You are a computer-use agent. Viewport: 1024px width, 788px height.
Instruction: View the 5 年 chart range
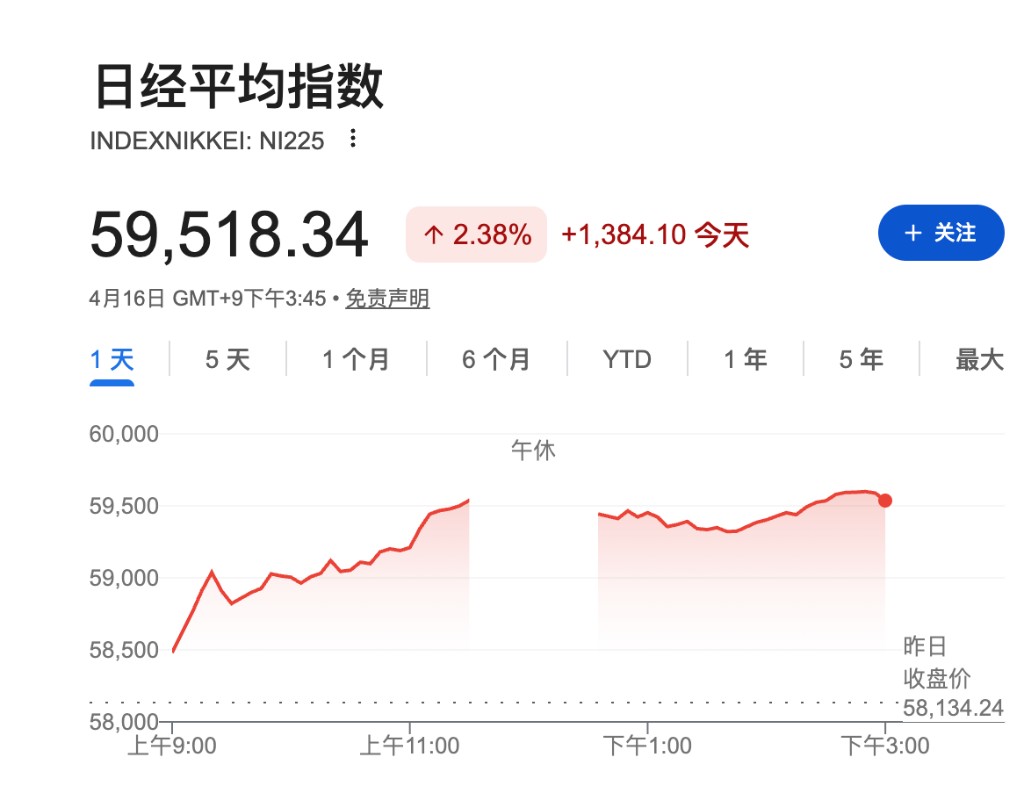click(861, 360)
